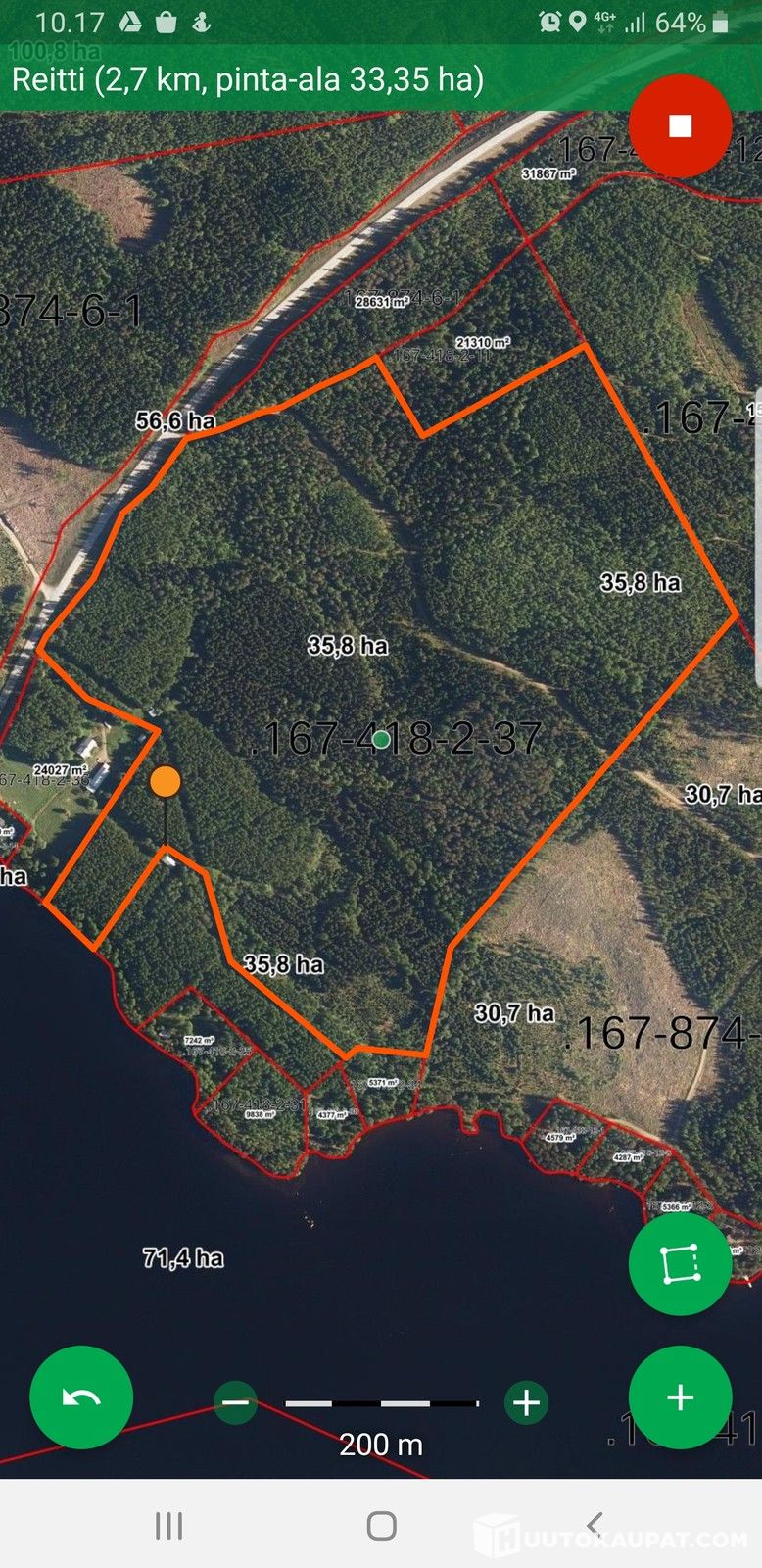Select the orange location marker
Image resolution: width=762 pixels, height=1568 pixels.
(x=166, y=782)
